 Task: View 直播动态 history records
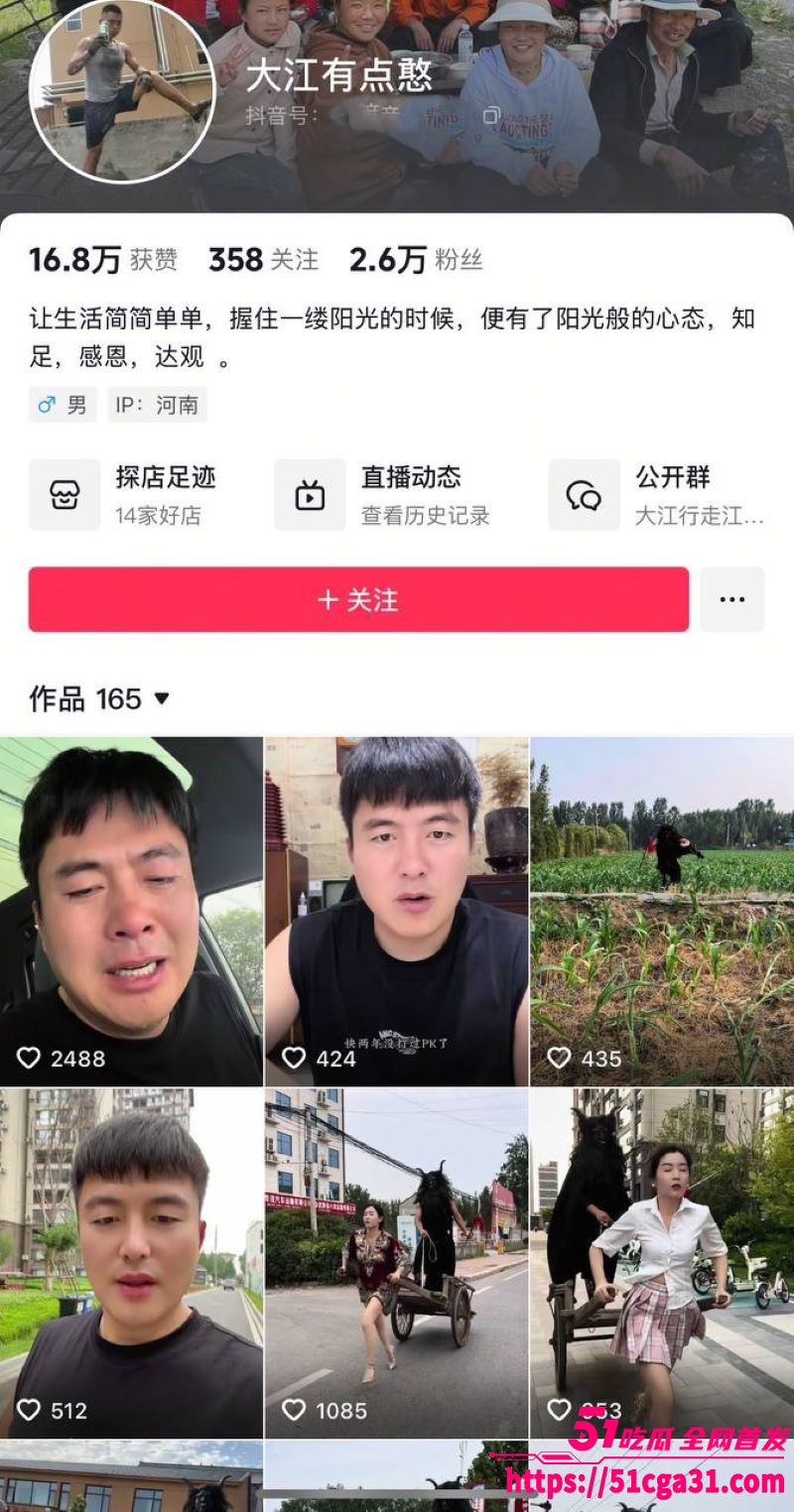(x=382, y=494)
